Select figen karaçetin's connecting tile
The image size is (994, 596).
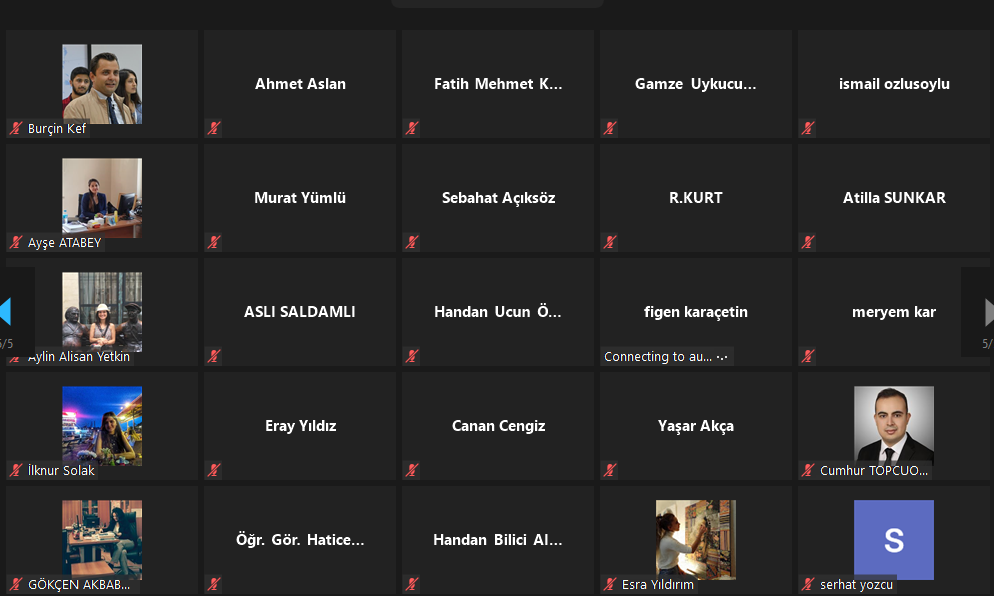point(696,312)
